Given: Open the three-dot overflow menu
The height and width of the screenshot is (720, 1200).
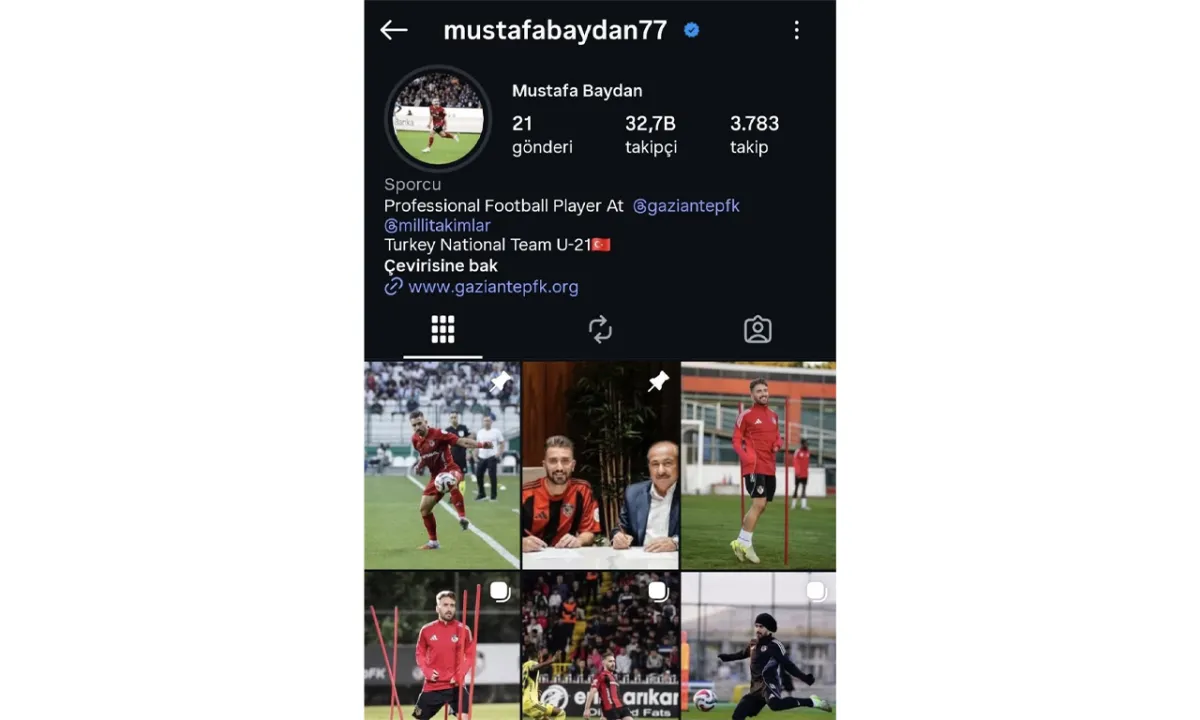Looking at the screenshot, I should tap(796, 30).
